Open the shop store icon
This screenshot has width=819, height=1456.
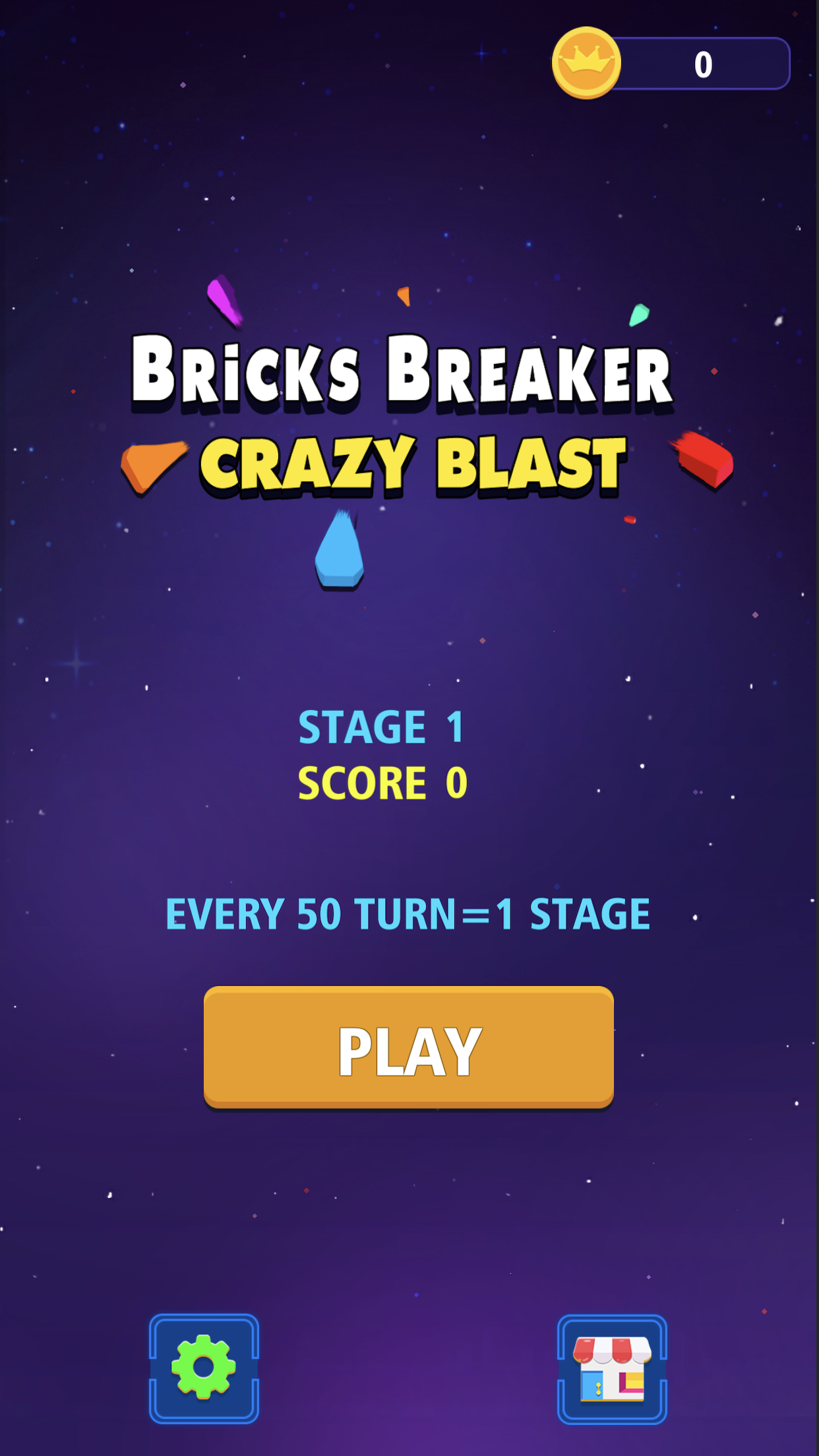point(612,1369)
